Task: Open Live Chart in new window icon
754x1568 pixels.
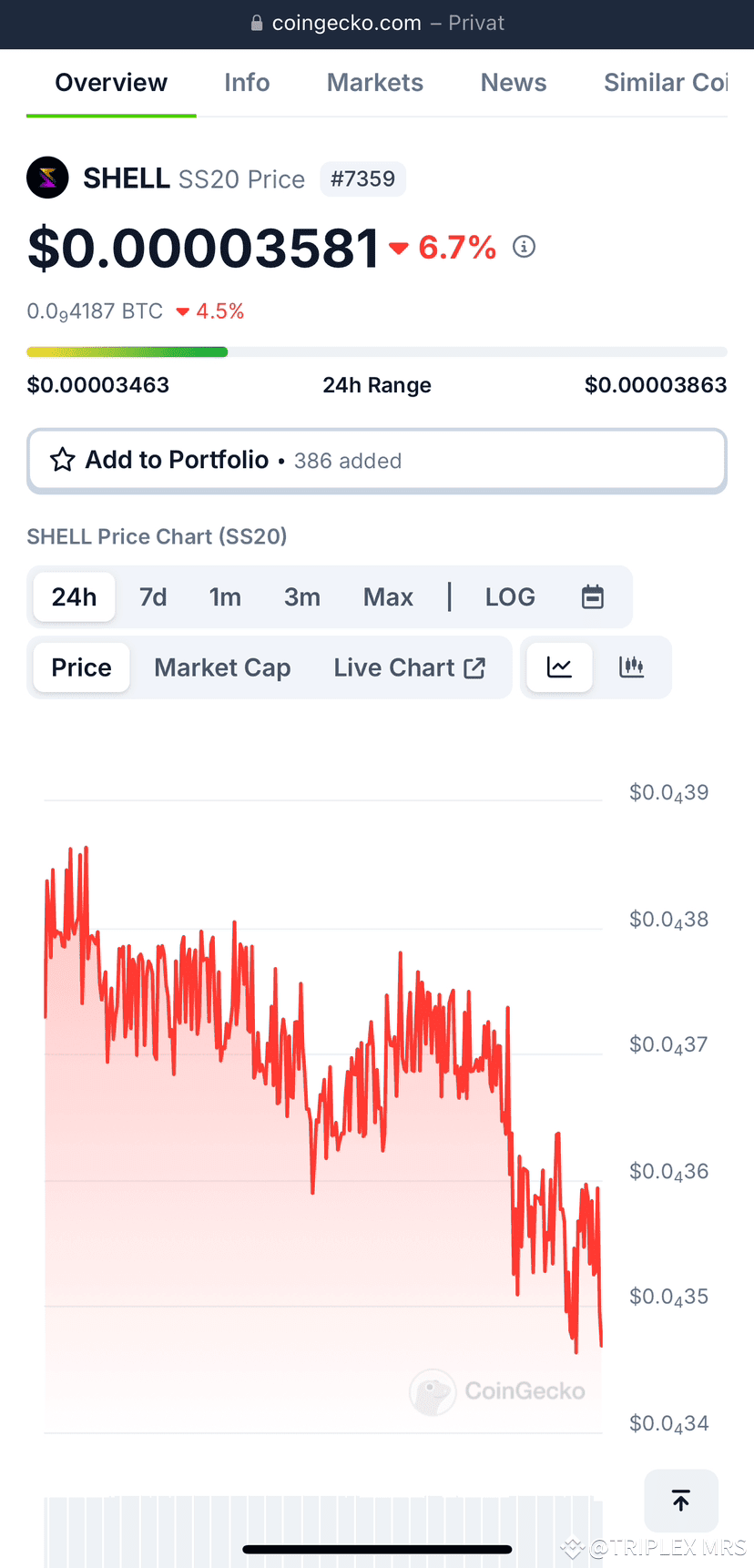Action: [x=474, y=667]
